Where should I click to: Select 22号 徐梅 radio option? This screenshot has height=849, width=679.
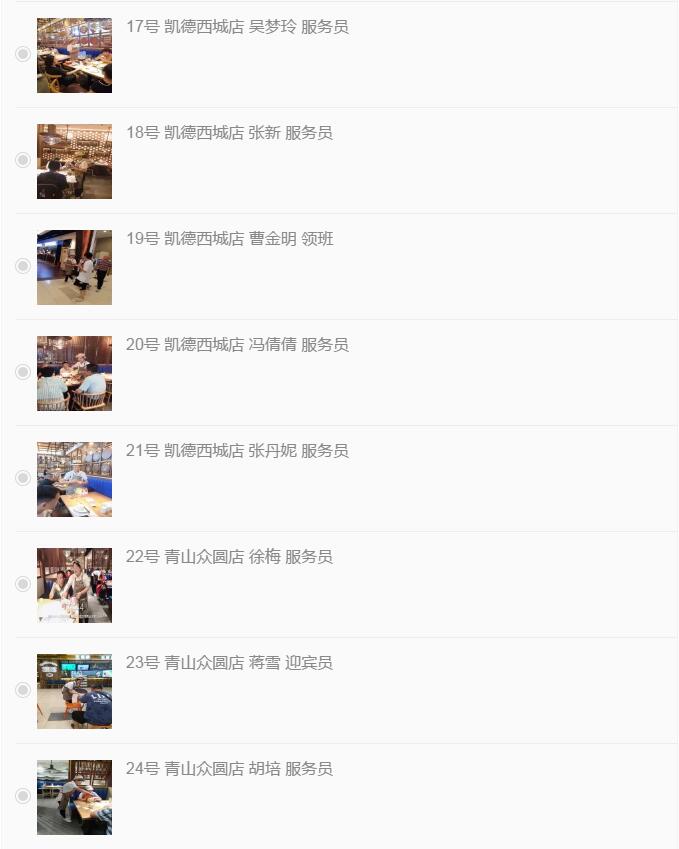click(23, 584)
